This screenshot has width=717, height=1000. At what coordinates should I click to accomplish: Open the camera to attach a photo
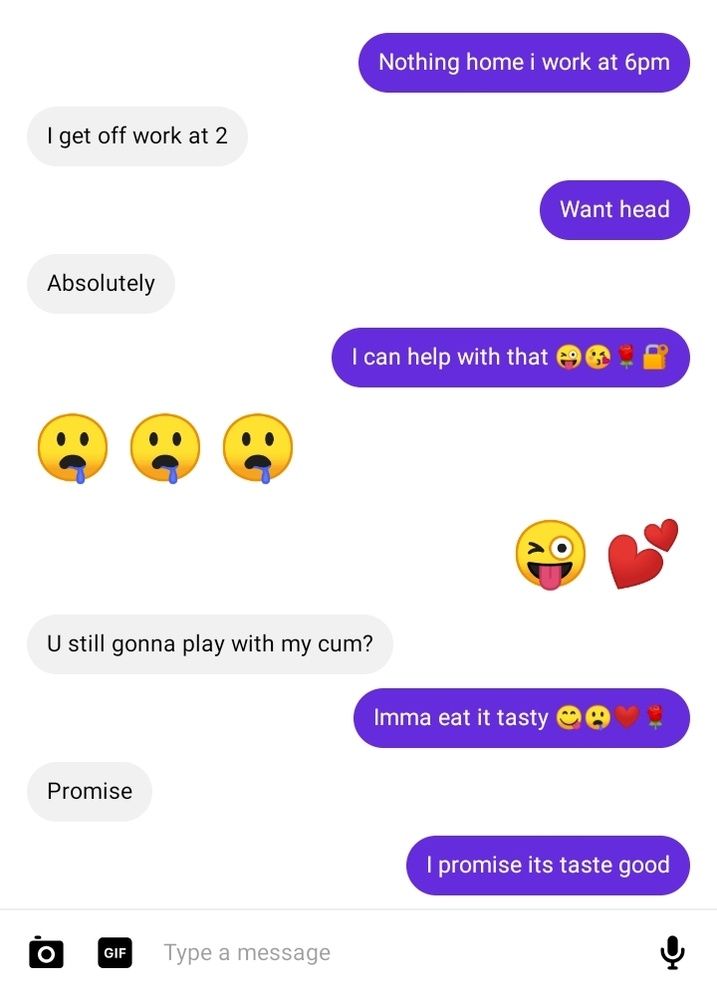[x=46, y=953]
